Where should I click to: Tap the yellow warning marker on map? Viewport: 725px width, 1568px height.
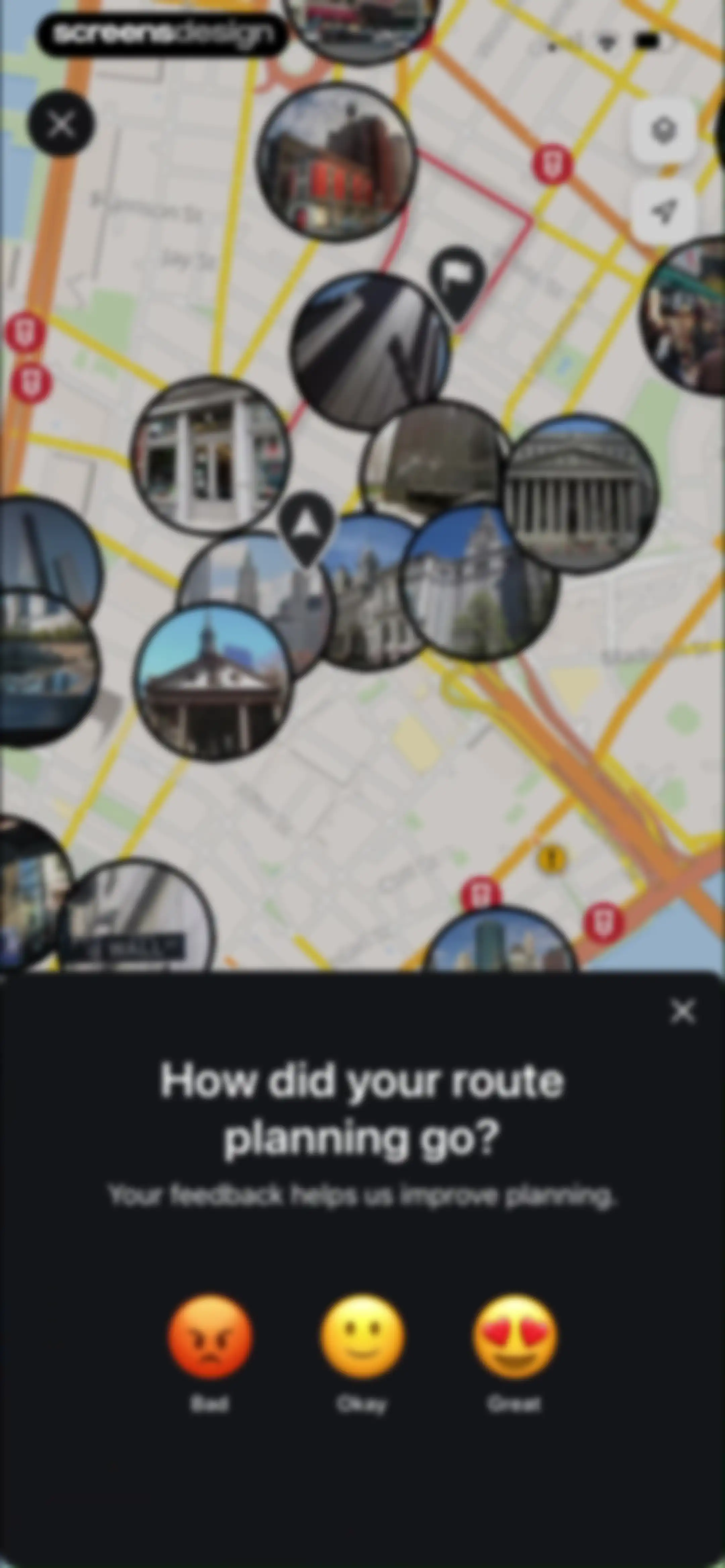click(x=551, y=859)
